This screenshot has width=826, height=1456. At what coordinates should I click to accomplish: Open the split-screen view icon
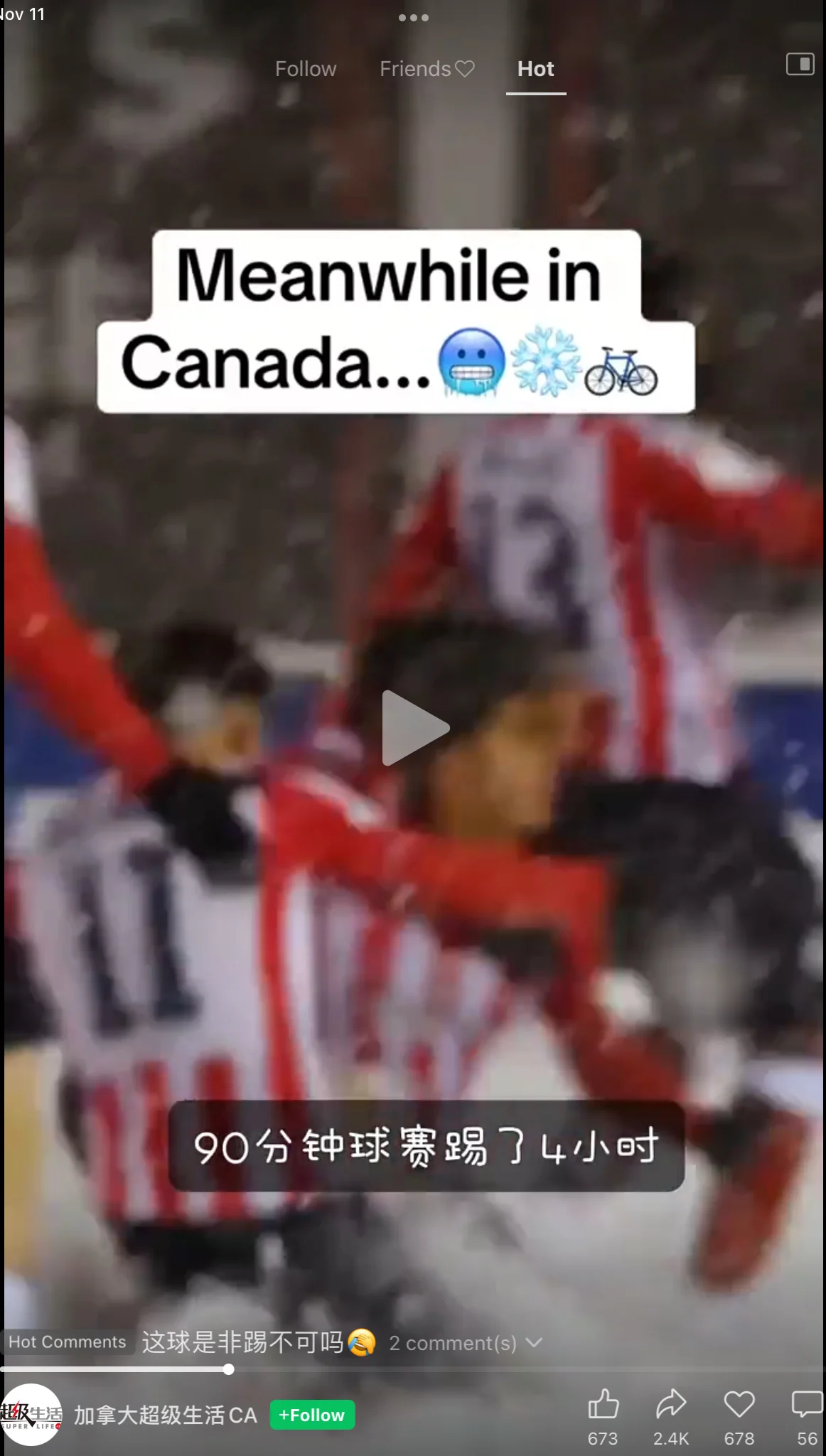(800, 64)
